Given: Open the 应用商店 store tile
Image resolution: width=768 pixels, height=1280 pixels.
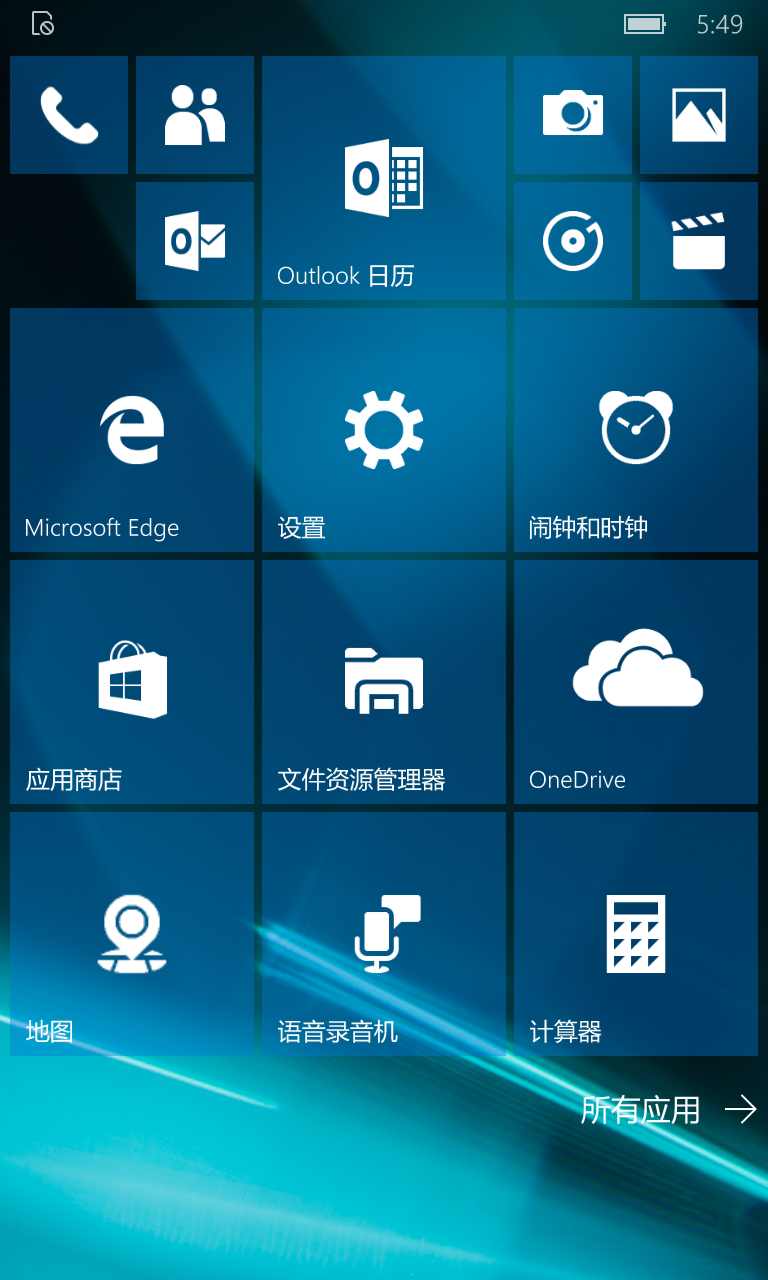Looking at the screenshot, I should [x=132, y=682].
